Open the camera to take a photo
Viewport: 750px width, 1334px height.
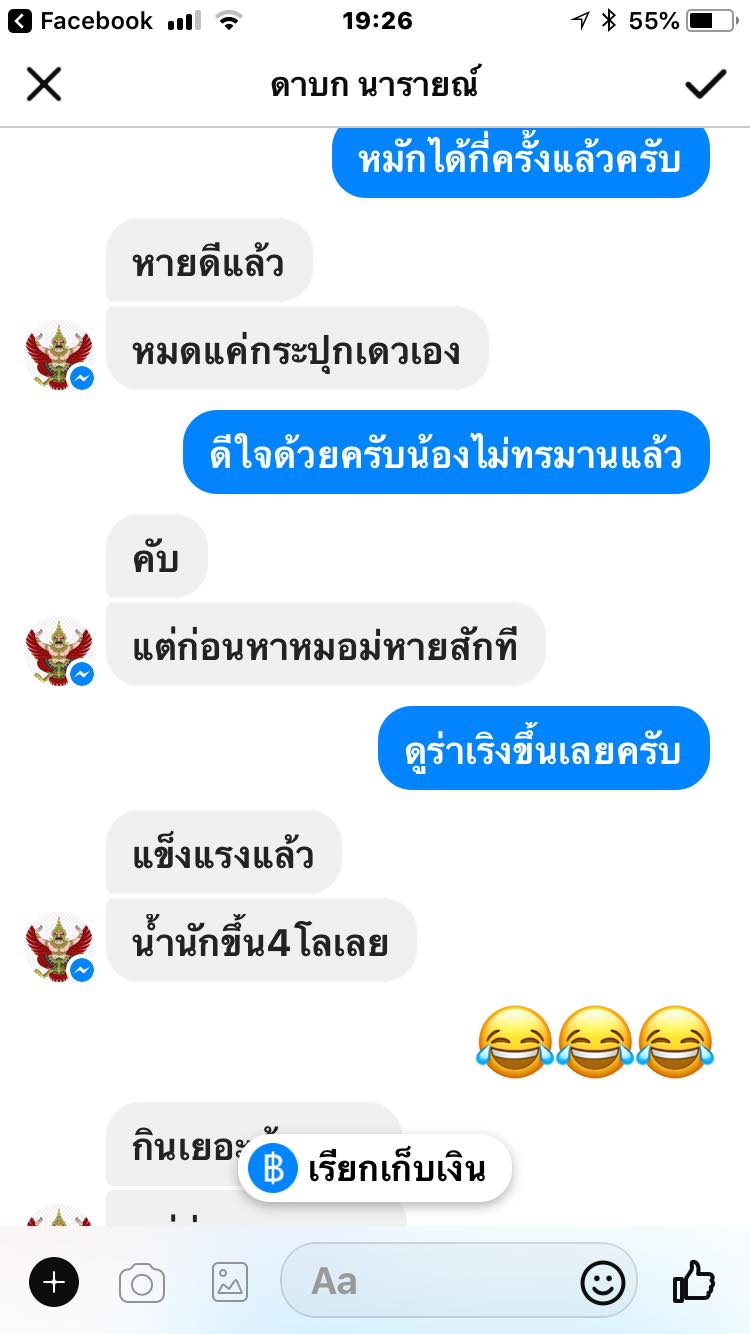142,1282
